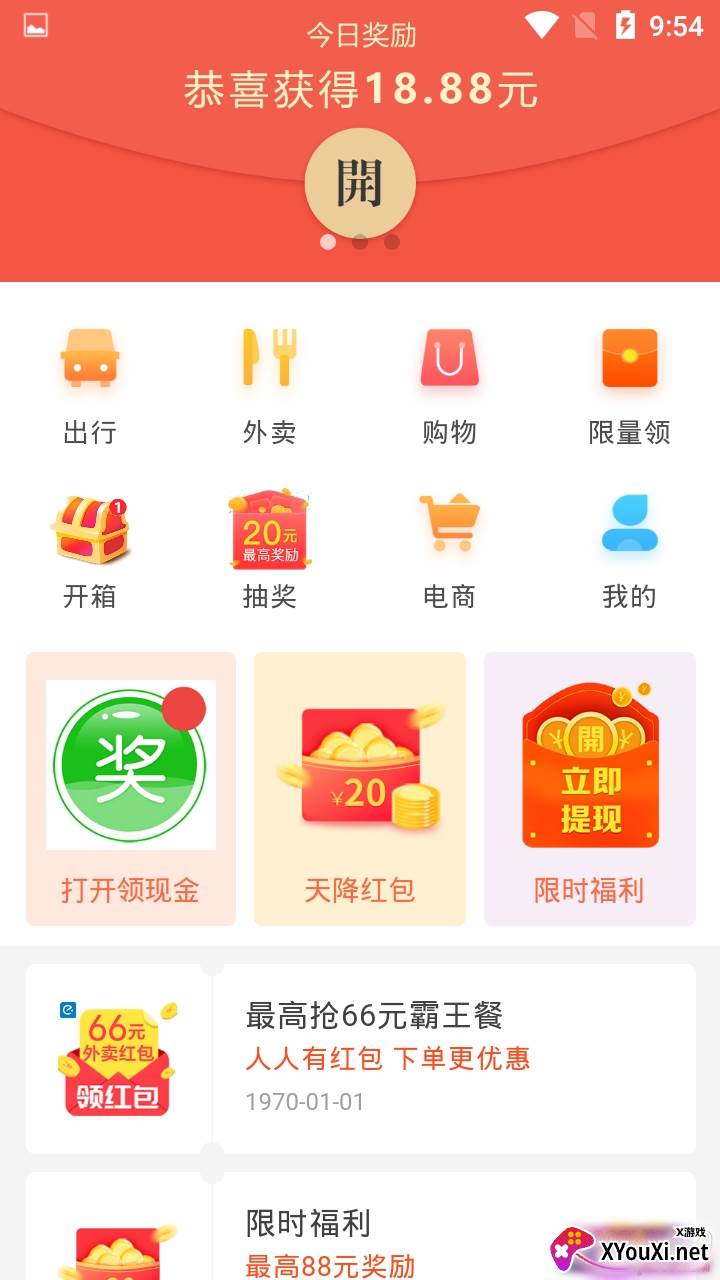Go to the 购物 shopping section
720x1280 pixels.
(x=449, y=385)
